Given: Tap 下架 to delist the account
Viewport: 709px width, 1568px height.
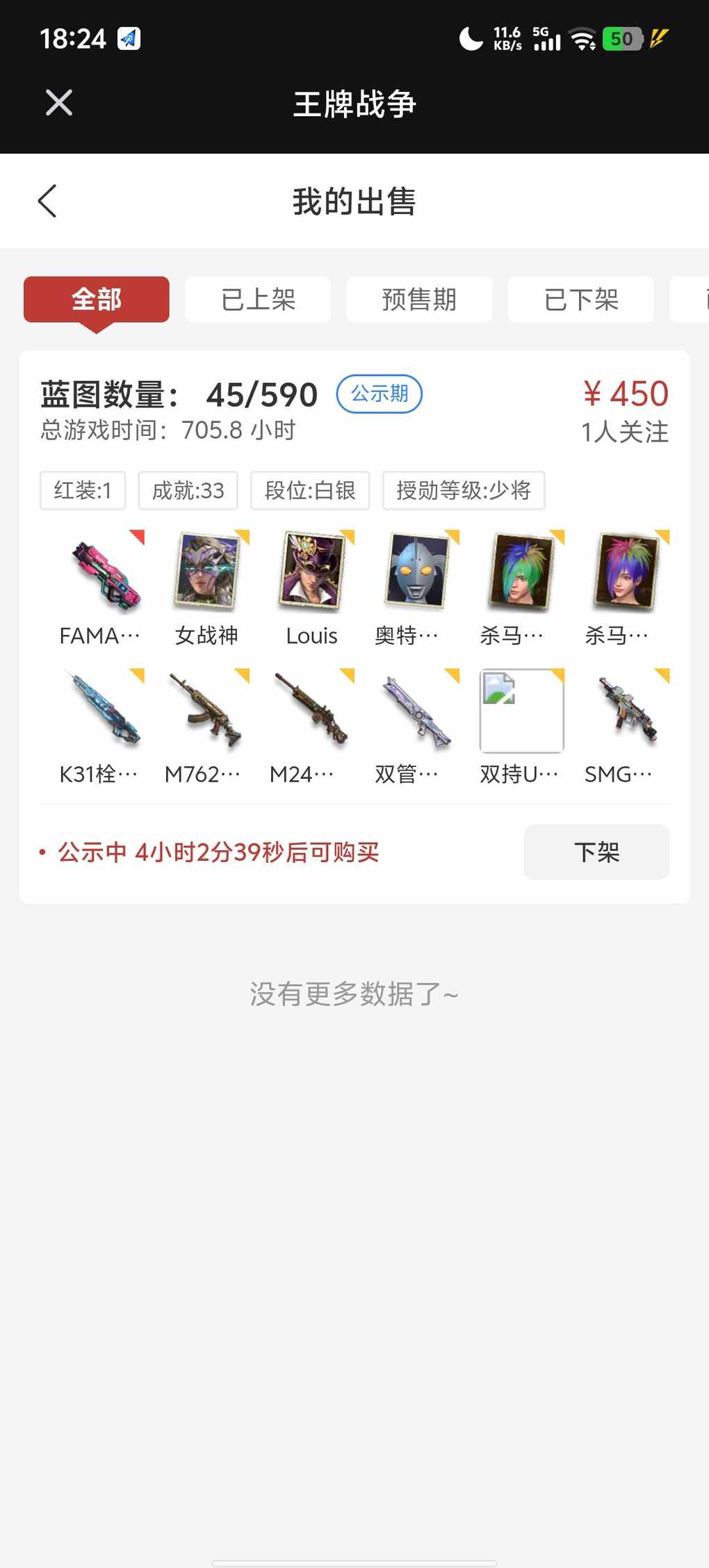Looking at the screenshot, I should 596,852.
